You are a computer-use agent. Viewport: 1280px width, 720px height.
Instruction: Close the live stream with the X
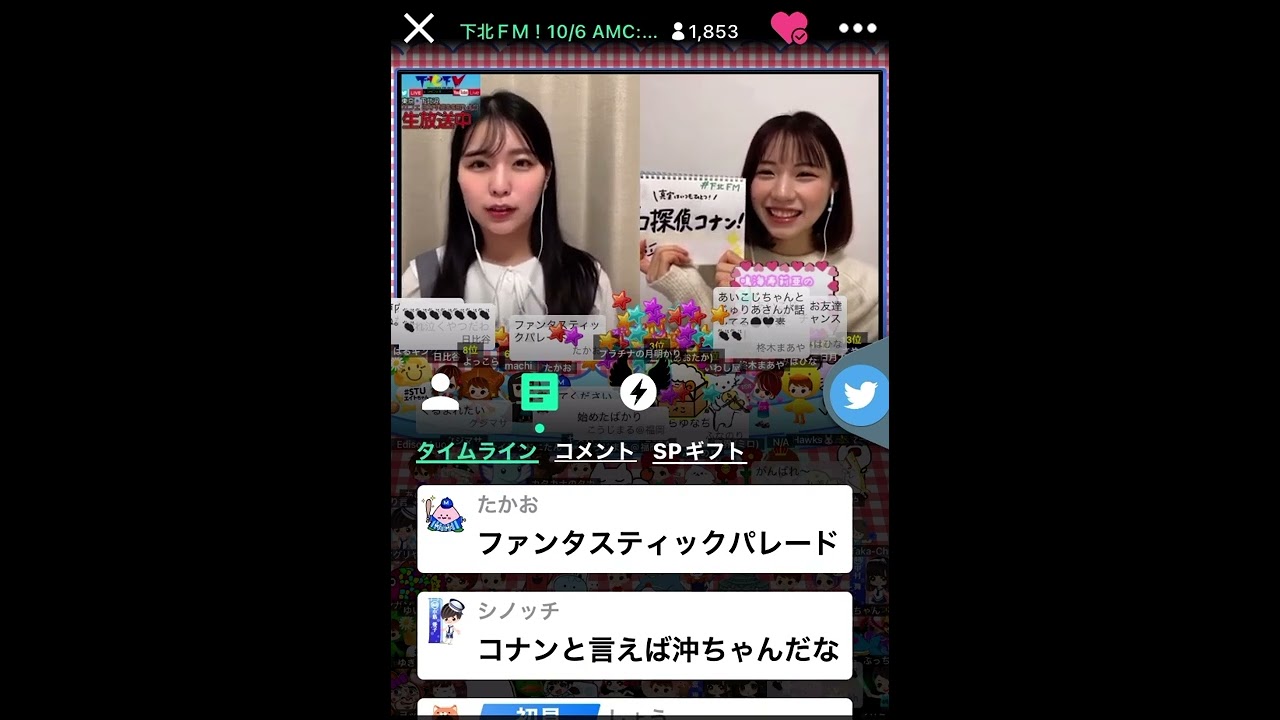point(419,28)
